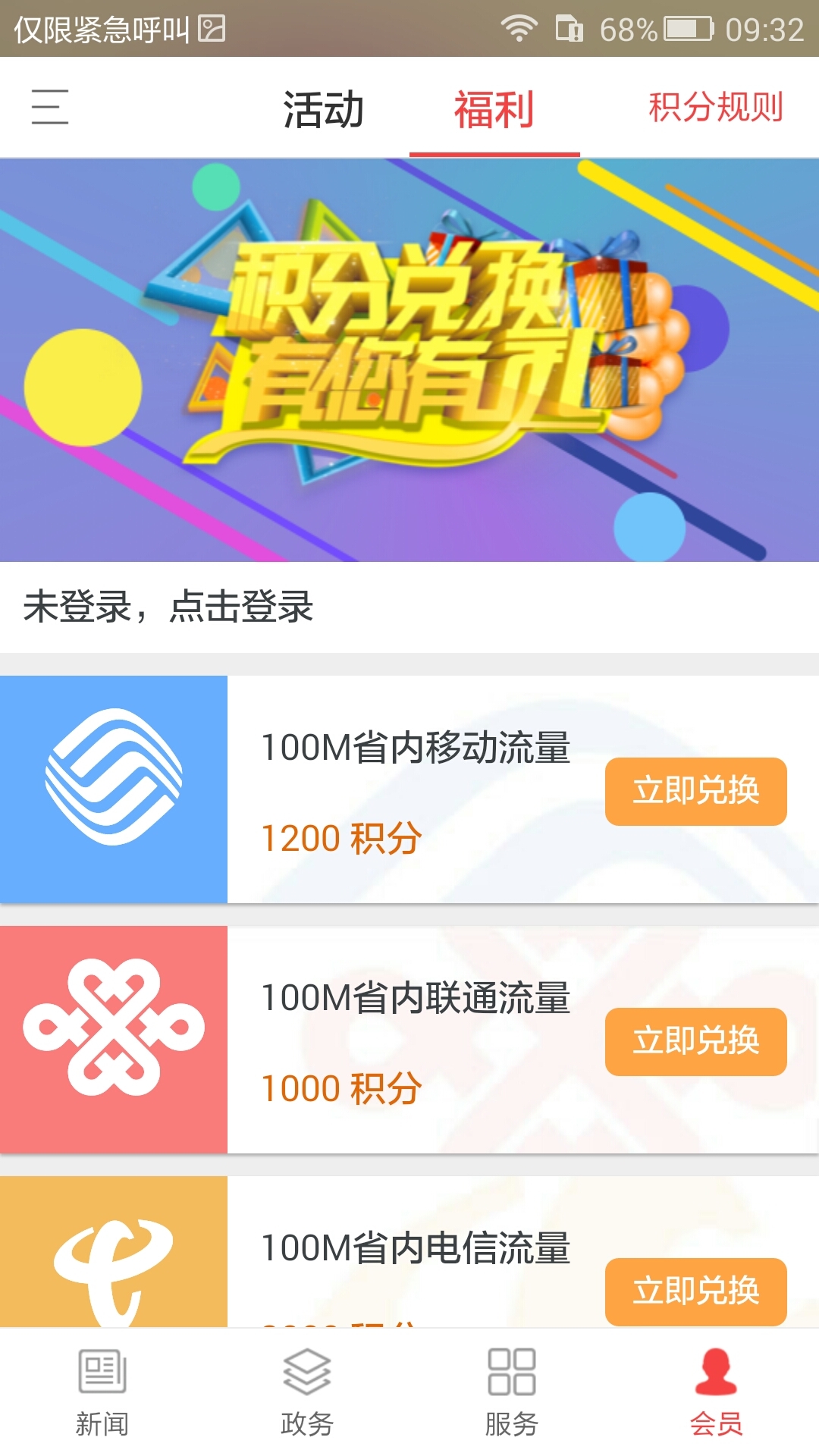
Task: Open the hamburger menu at top left
Action: click(51, 108)
